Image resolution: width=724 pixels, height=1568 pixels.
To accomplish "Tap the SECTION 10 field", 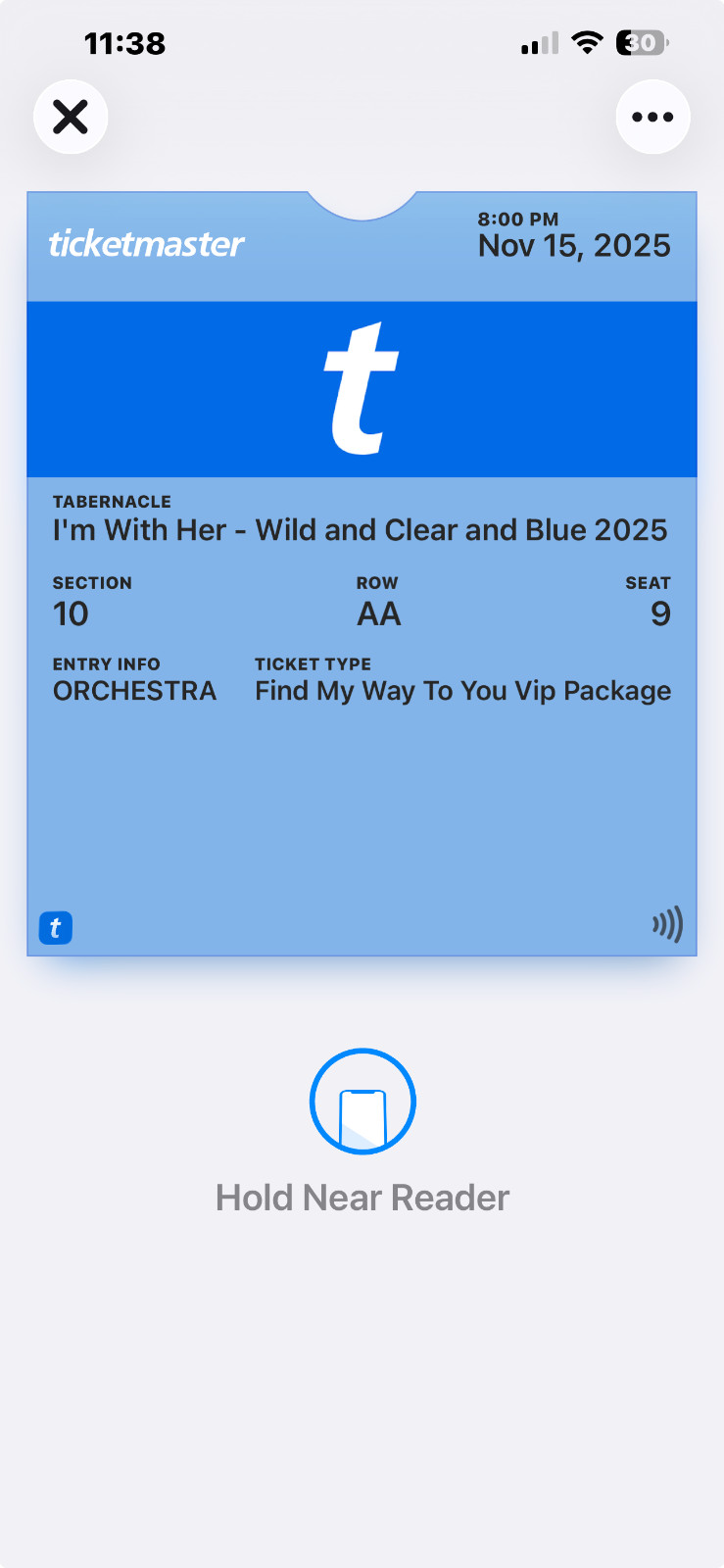I will click(x=69, y=613).
